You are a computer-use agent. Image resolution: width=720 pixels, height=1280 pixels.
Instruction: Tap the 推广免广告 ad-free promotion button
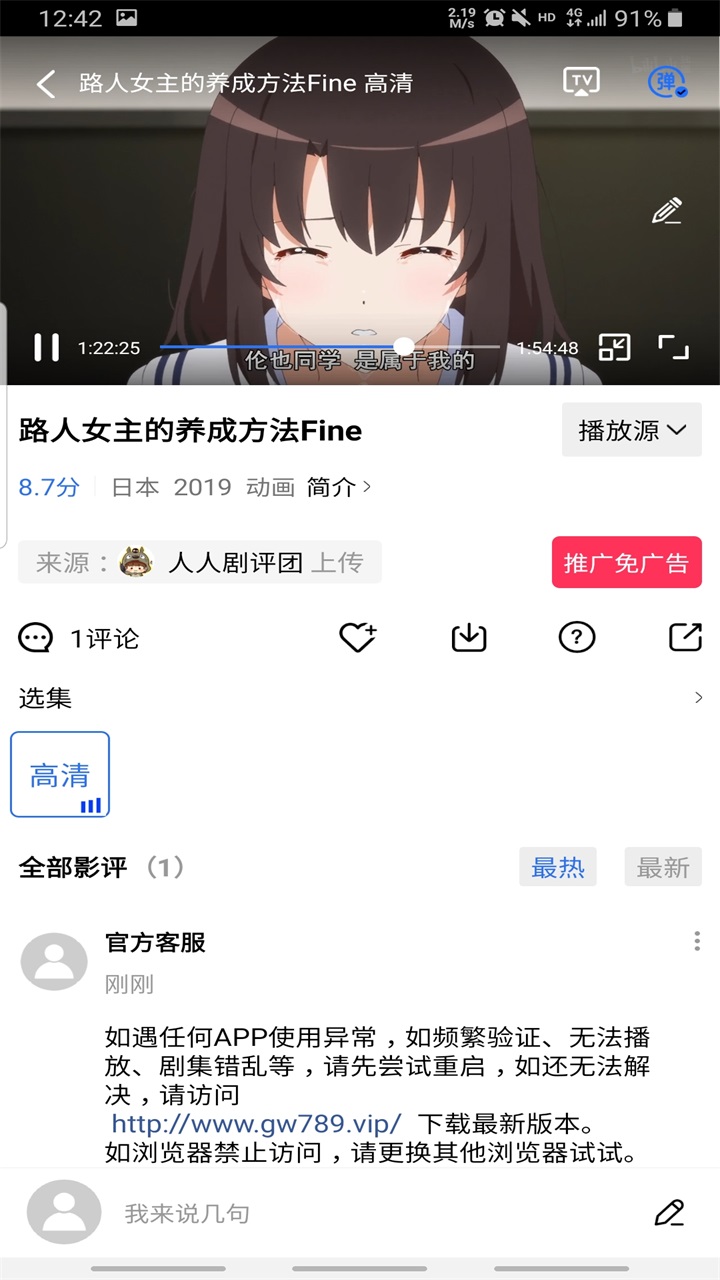[x=626, y=562]
